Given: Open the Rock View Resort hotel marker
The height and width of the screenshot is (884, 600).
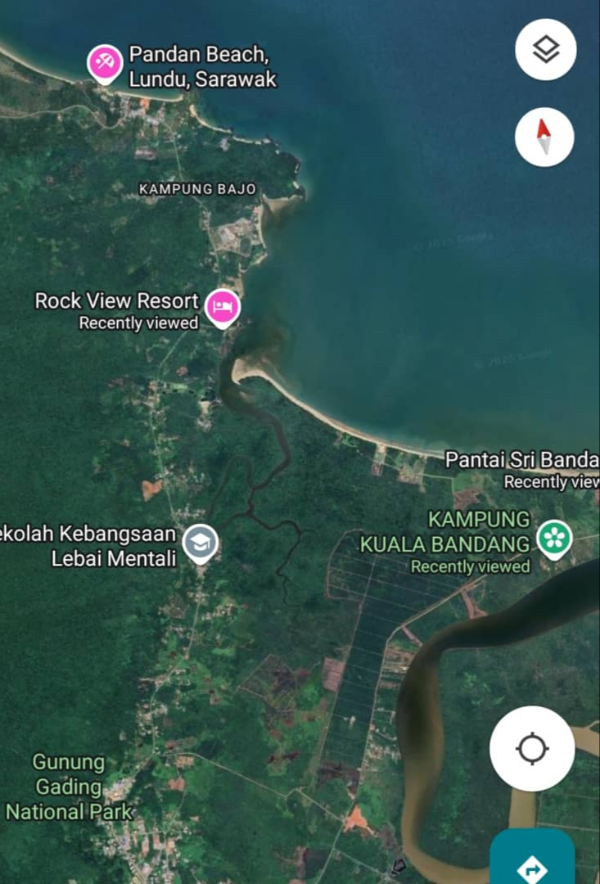Looking at the screenshot, I should pyautogui.click(x=222, y=306).
